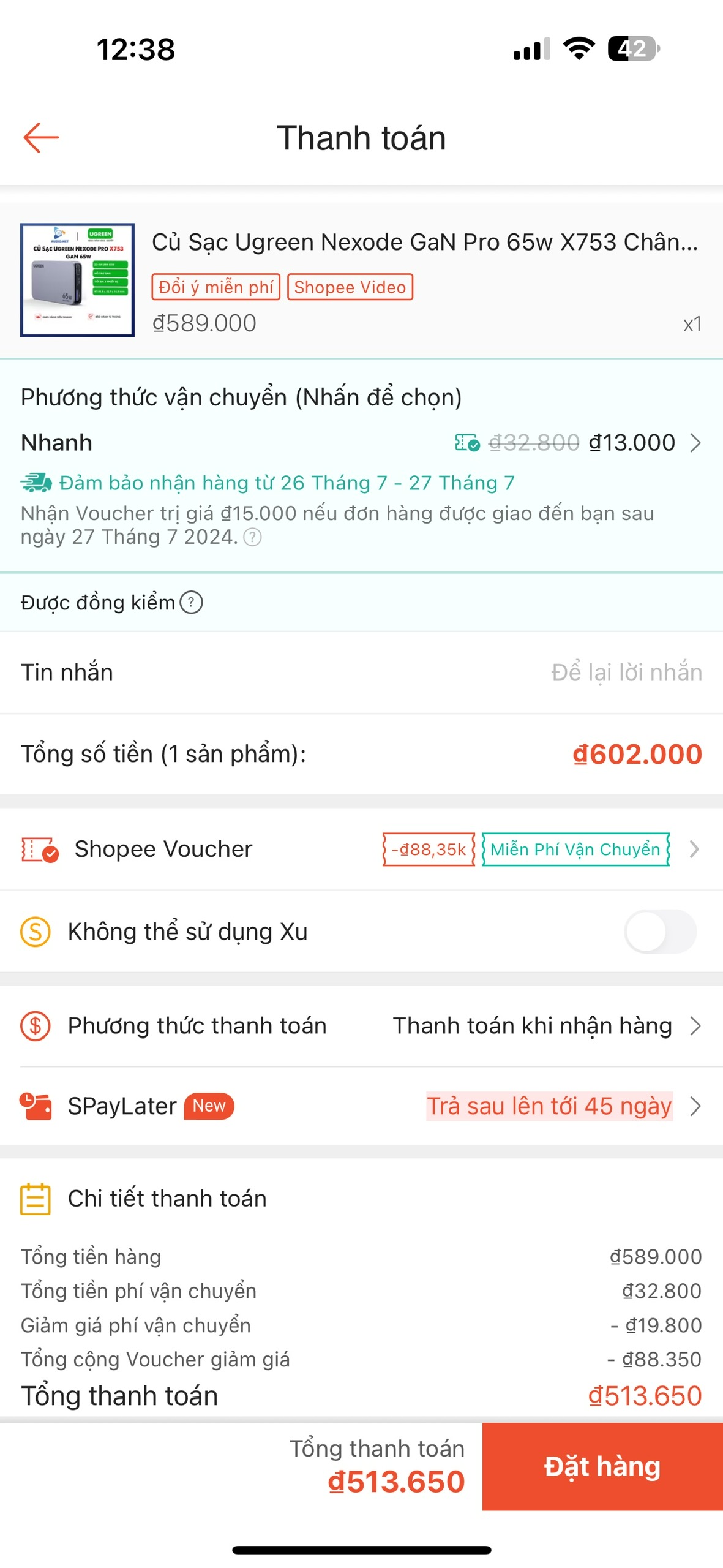This screenshot has width=723, height=1568.
Task: Tap the delivery truck icon near guarantee text
Action: pos(34,483)
